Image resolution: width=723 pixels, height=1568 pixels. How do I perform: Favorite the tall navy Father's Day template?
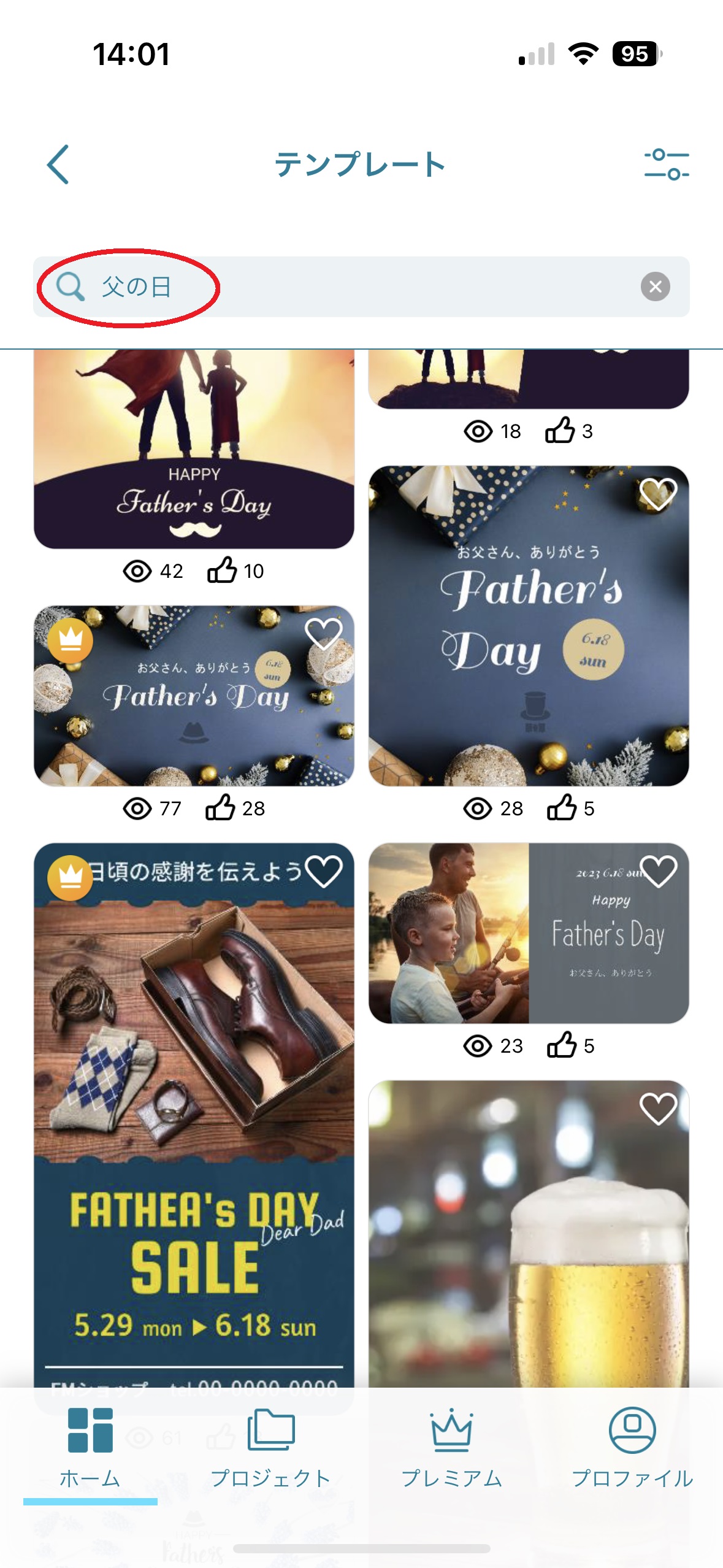(657, 494)
